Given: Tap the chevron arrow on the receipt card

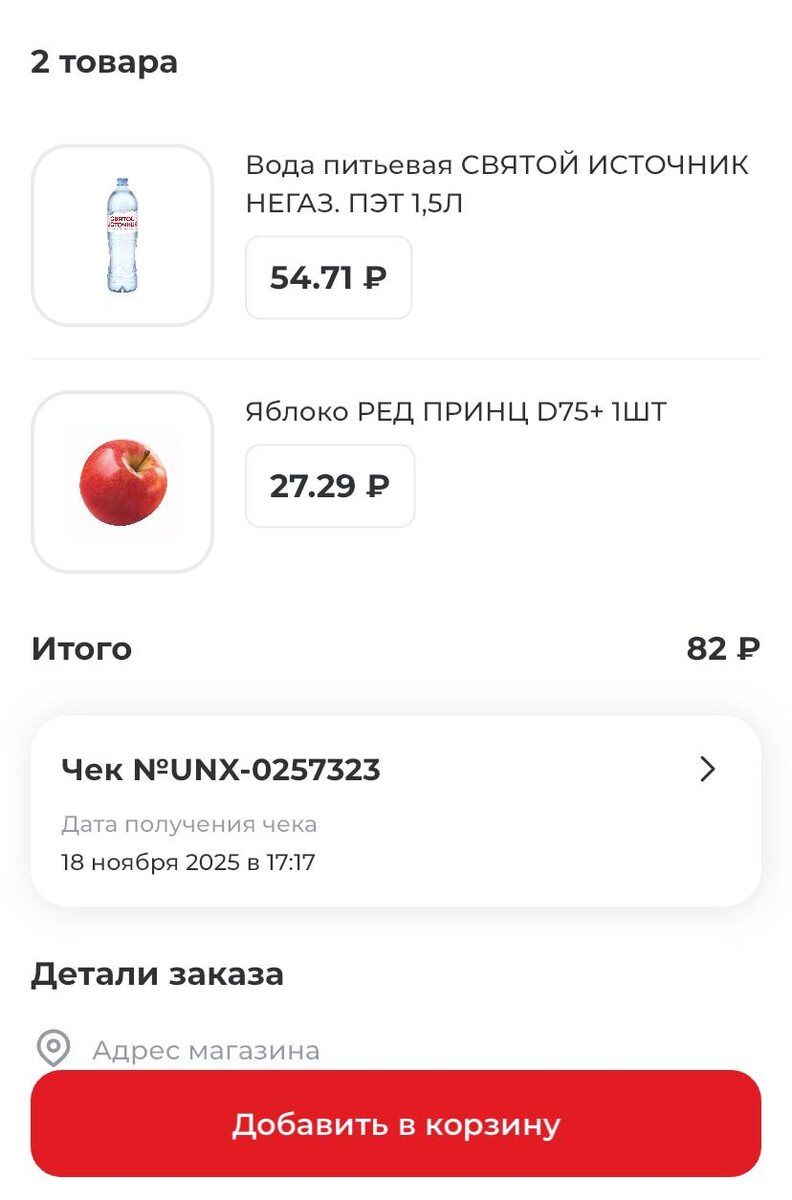Looking at the screenshot, I should coord(709,770).
